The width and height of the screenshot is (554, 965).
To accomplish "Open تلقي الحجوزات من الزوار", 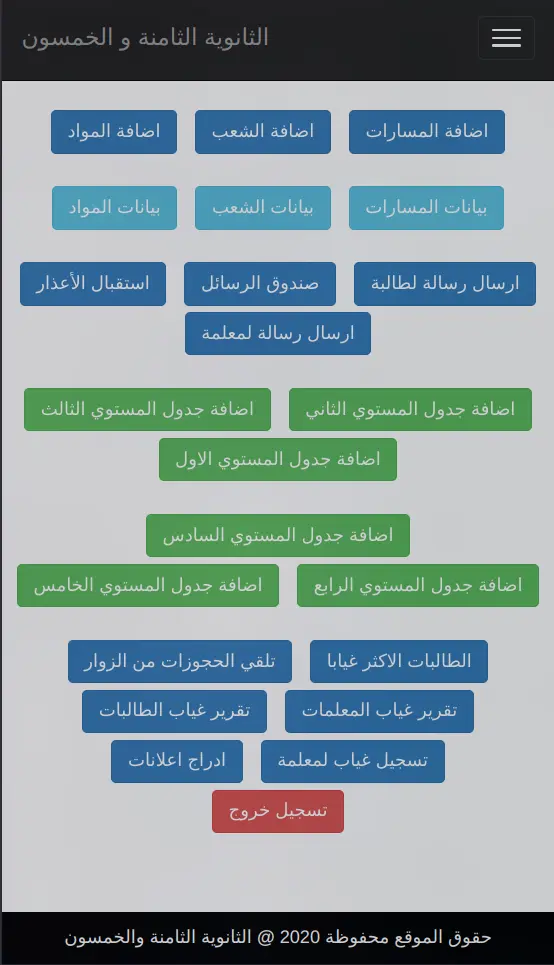I will point(180,662).
